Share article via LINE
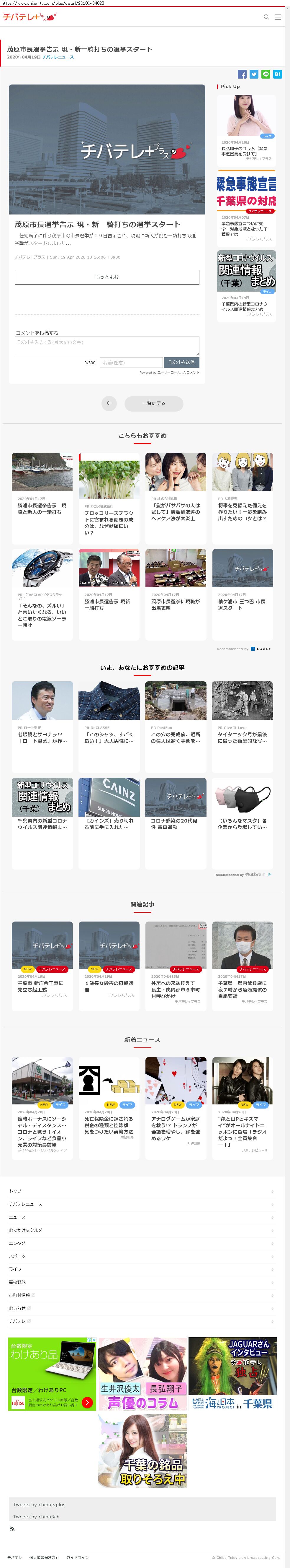The image size is (290, 1568). pyautogui.click(x=266, y=74)
